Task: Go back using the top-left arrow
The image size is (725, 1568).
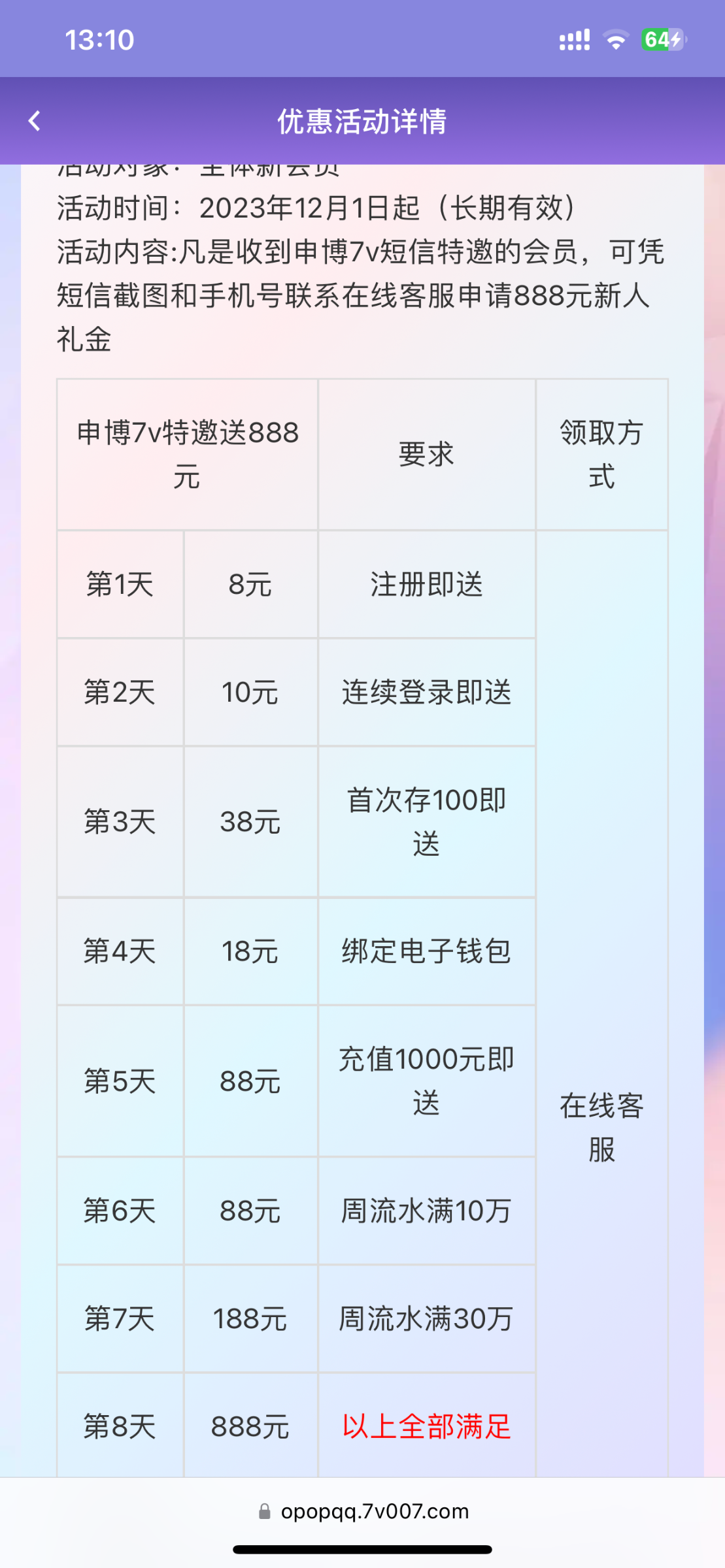Action: tap(35, 121)
